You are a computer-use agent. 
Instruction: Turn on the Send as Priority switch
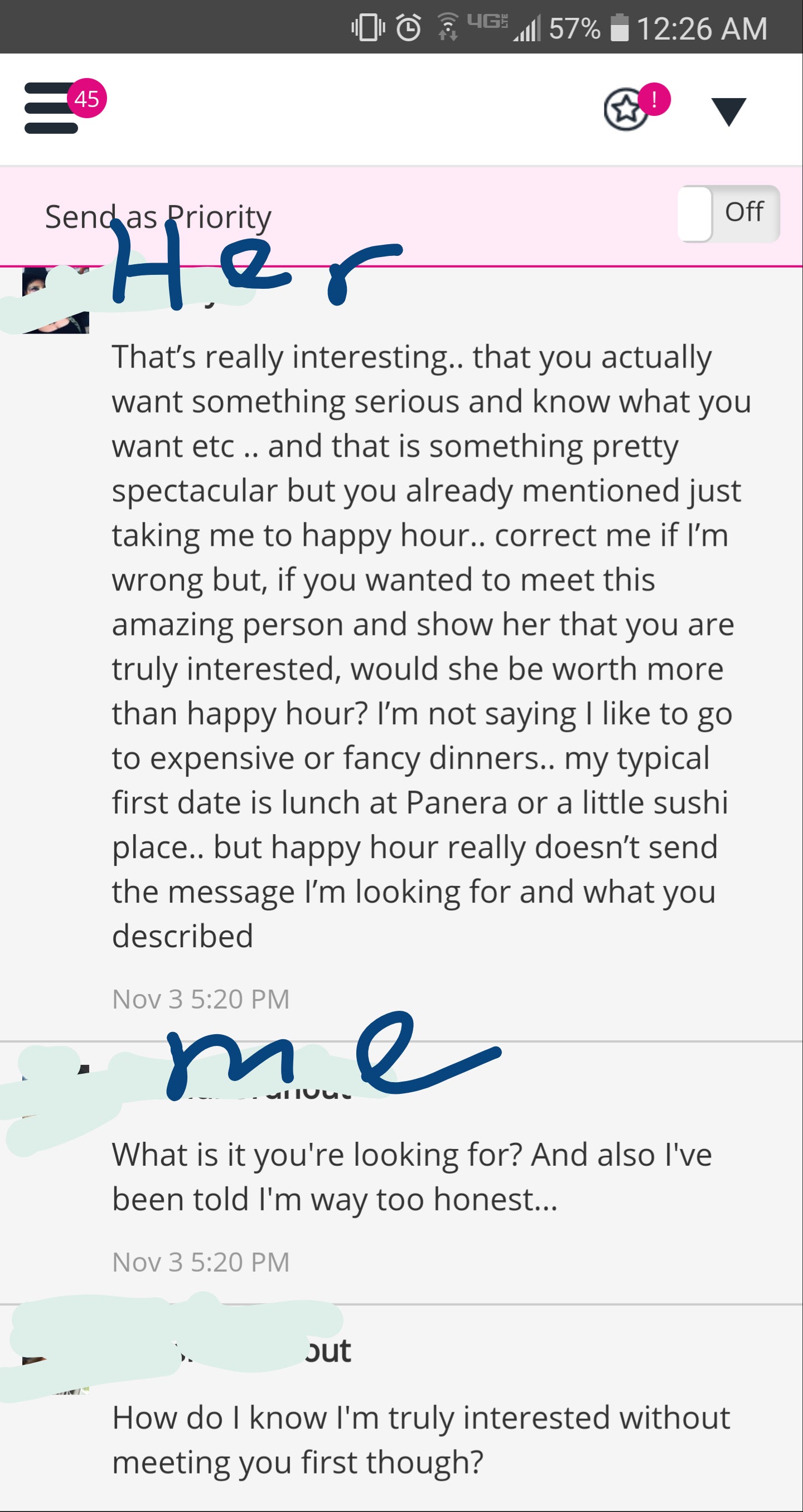(x=728, y=214)
